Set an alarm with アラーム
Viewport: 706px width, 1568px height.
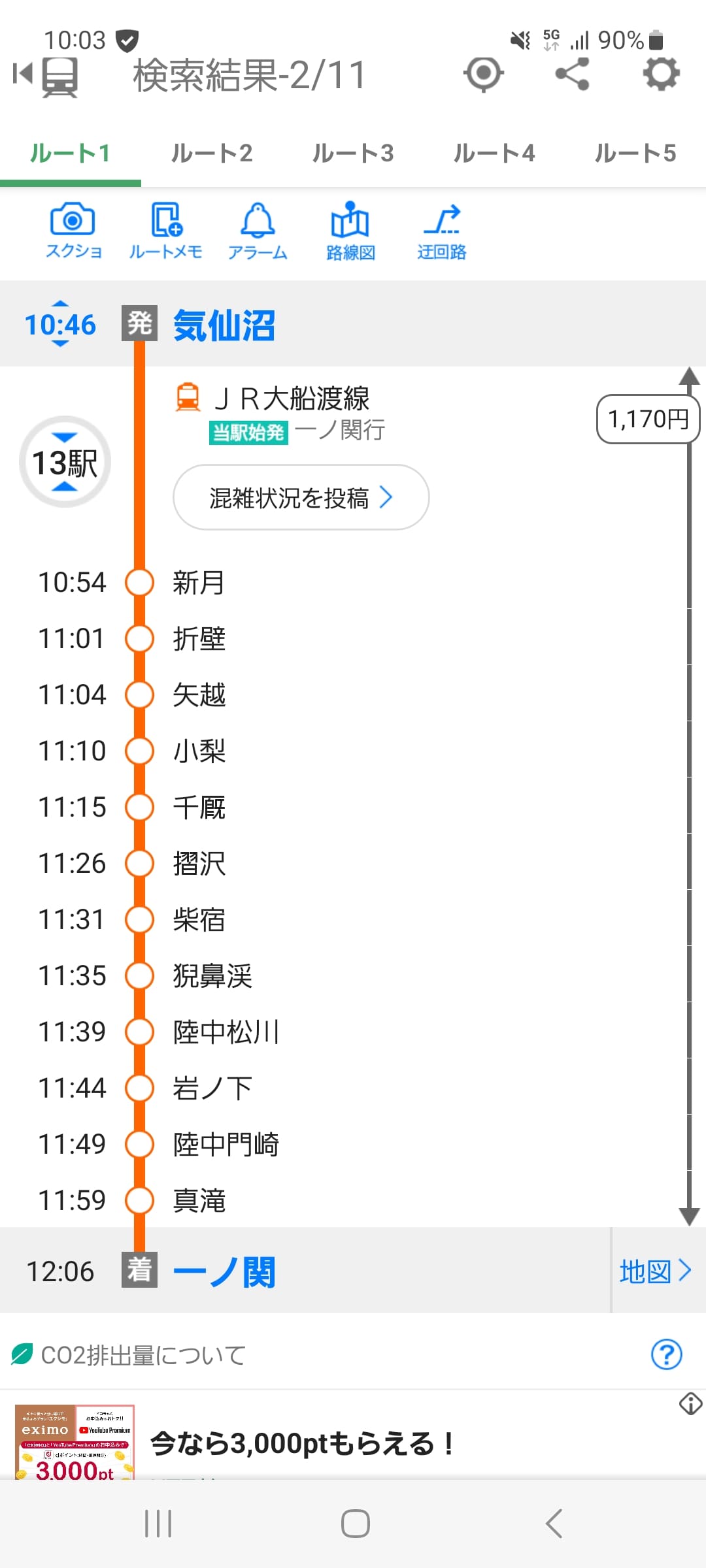point(258,231)
